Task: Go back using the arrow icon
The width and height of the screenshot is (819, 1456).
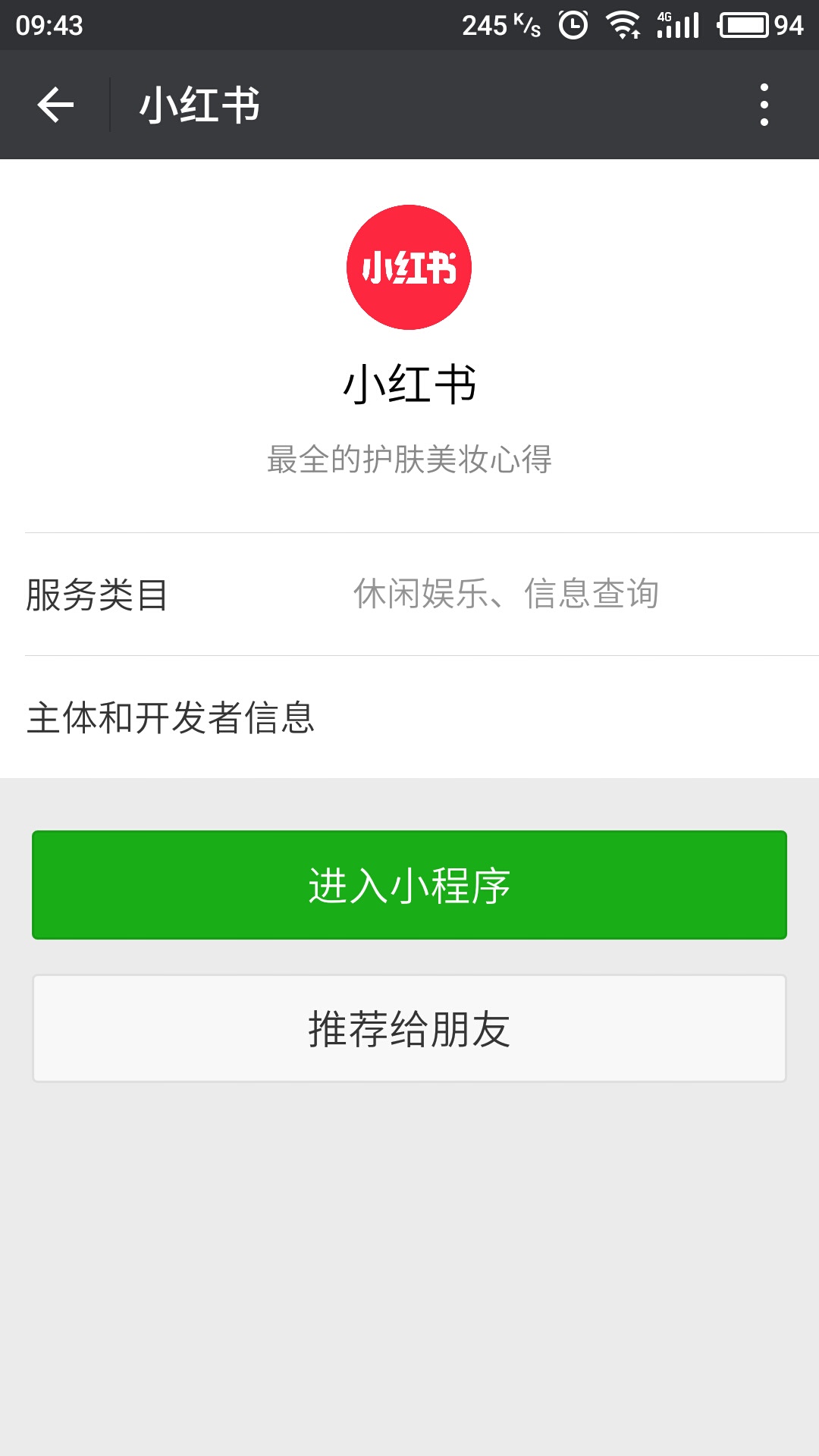Action: tap(55, 105)
